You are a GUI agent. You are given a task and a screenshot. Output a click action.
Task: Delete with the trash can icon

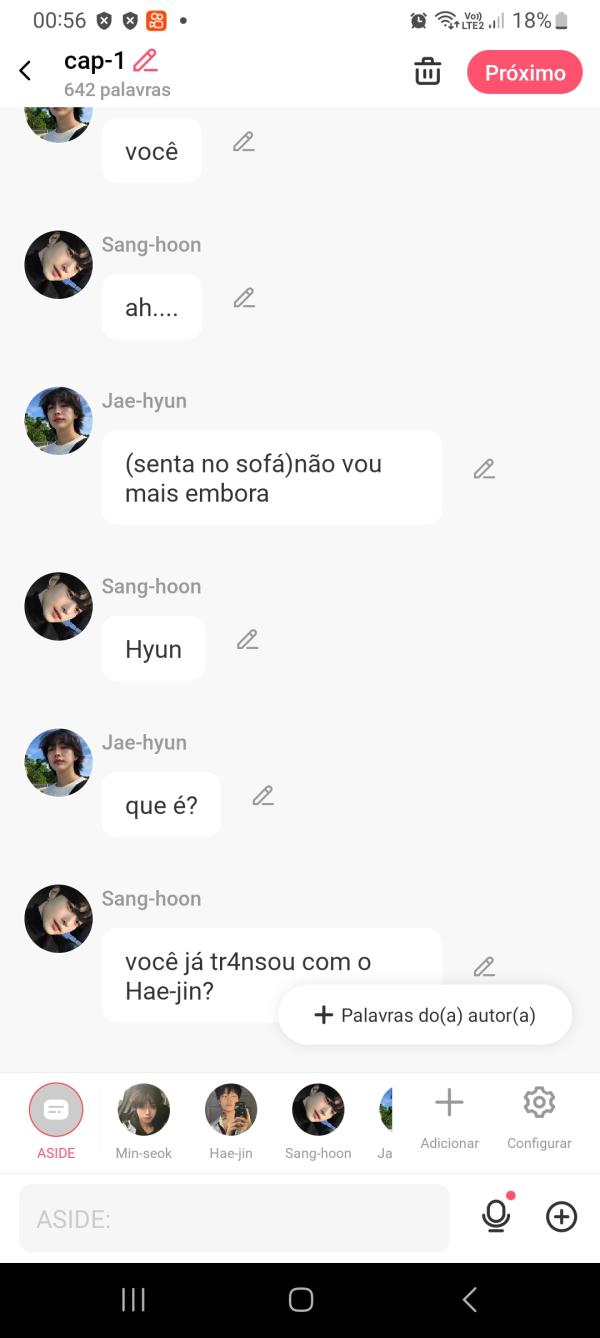point(427,72)
